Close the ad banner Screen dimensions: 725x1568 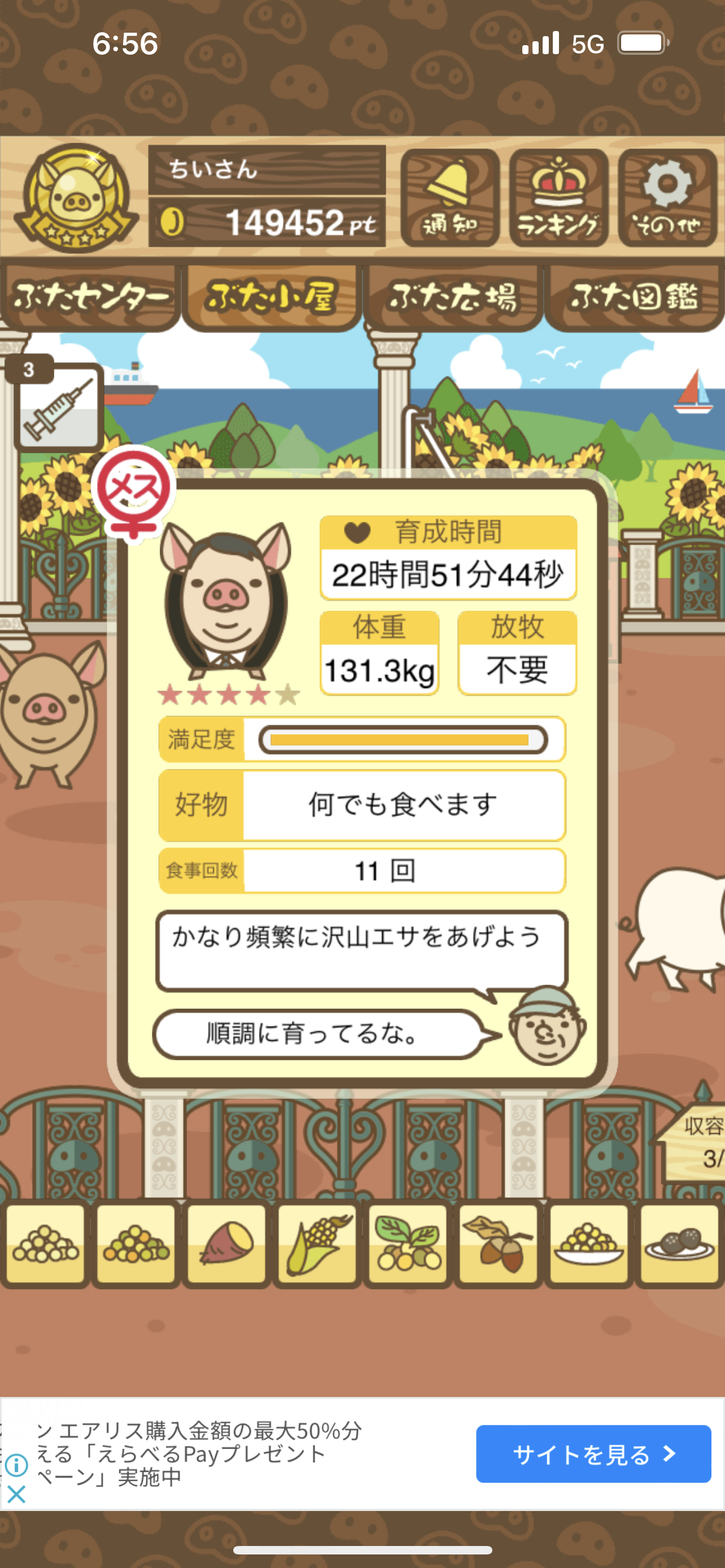tap(16, 1493)
